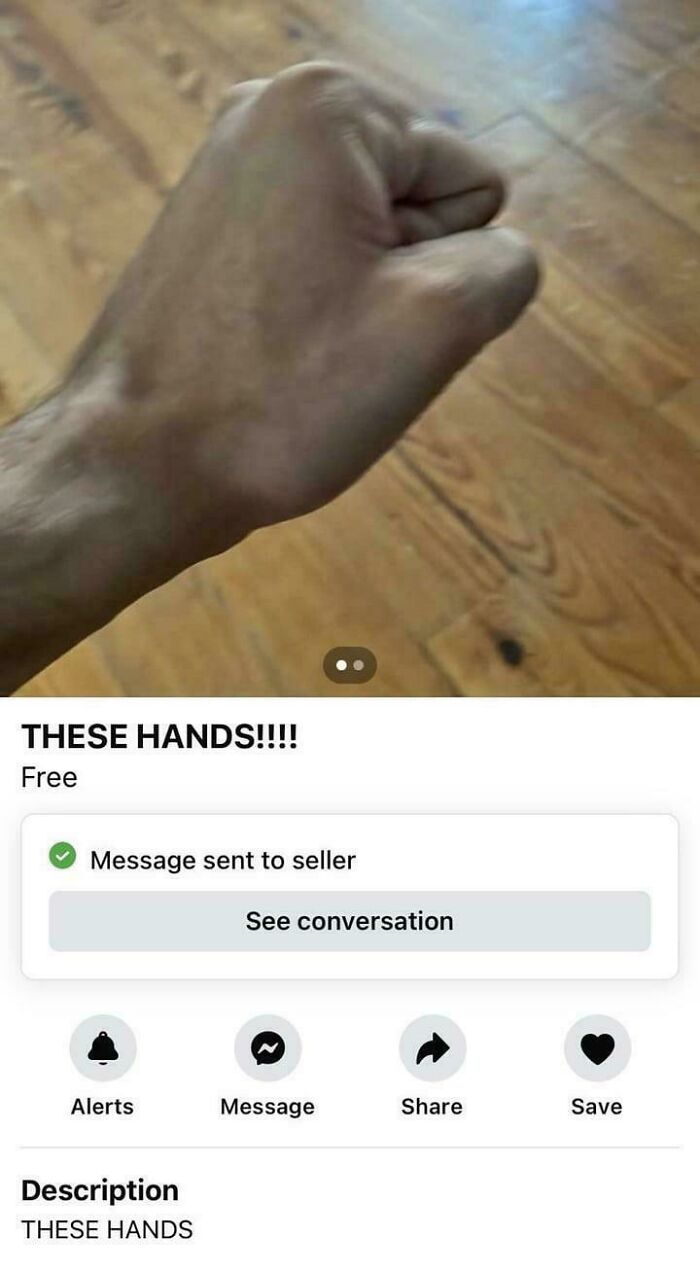This screenshot has height=1273, width=700.
Task: Open the listing photo of the fist
Action: [x=350, y=348]
